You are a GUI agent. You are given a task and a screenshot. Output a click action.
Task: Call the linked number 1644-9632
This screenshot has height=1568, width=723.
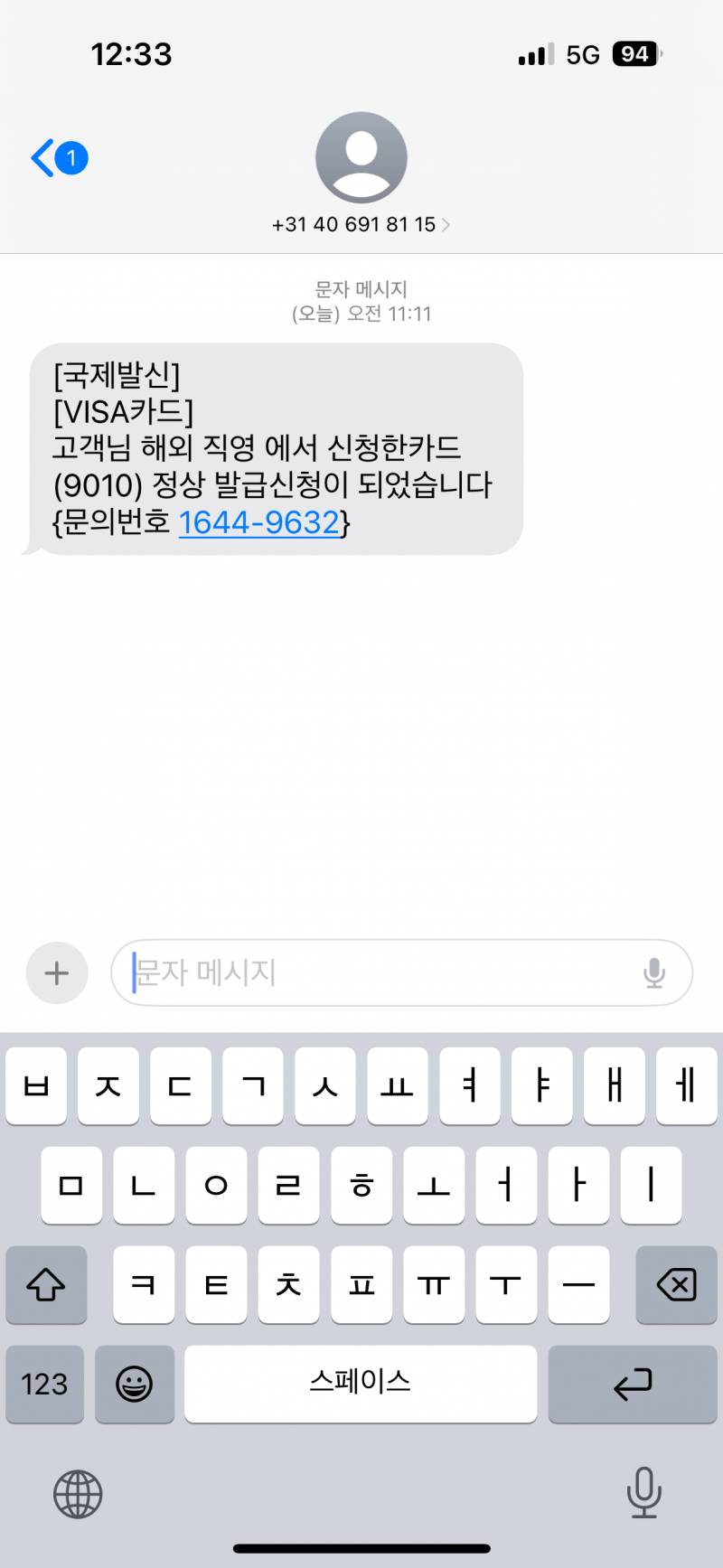pyautogui.click(x=258, y=522)
